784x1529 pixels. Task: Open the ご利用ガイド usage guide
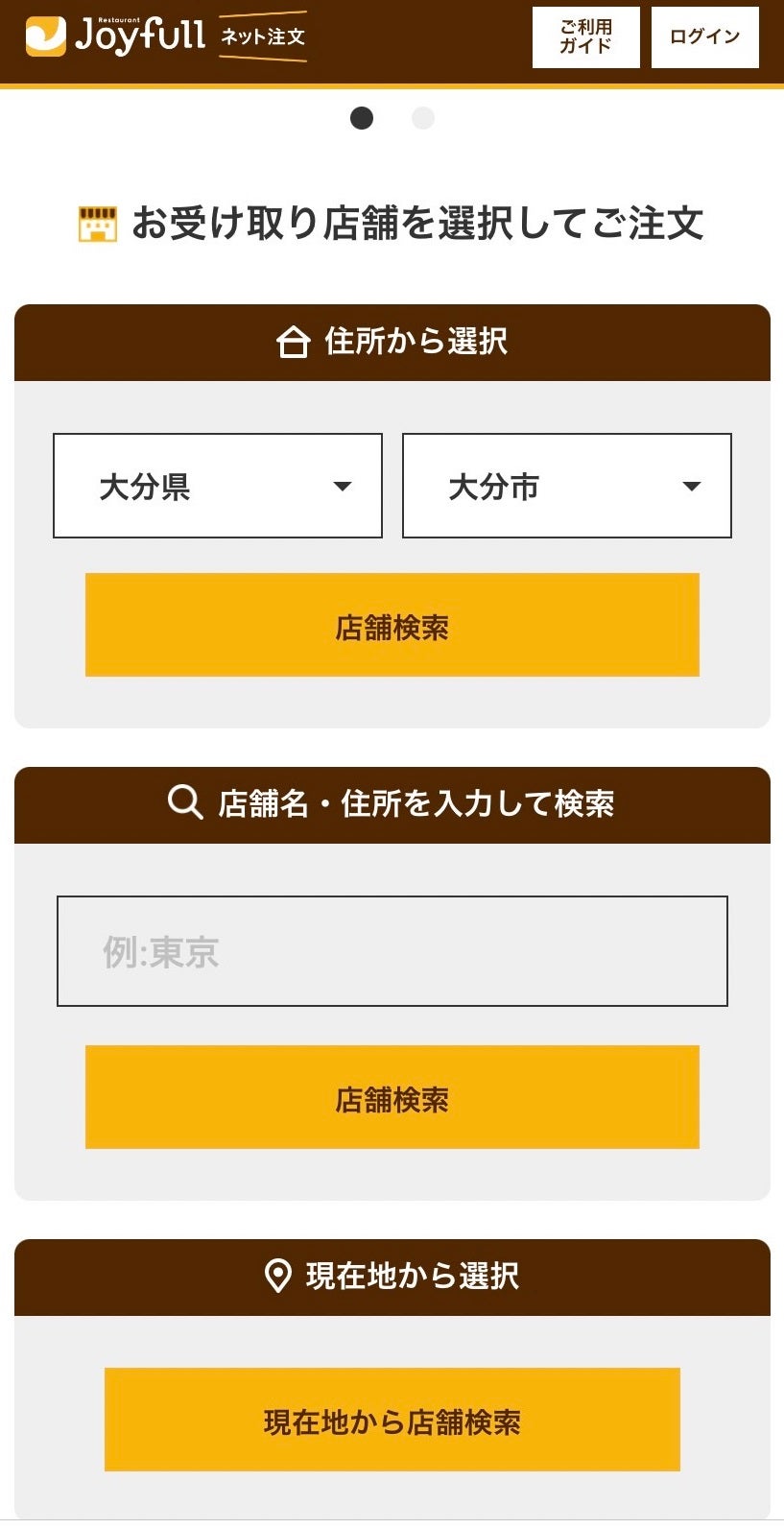[585, 37]
